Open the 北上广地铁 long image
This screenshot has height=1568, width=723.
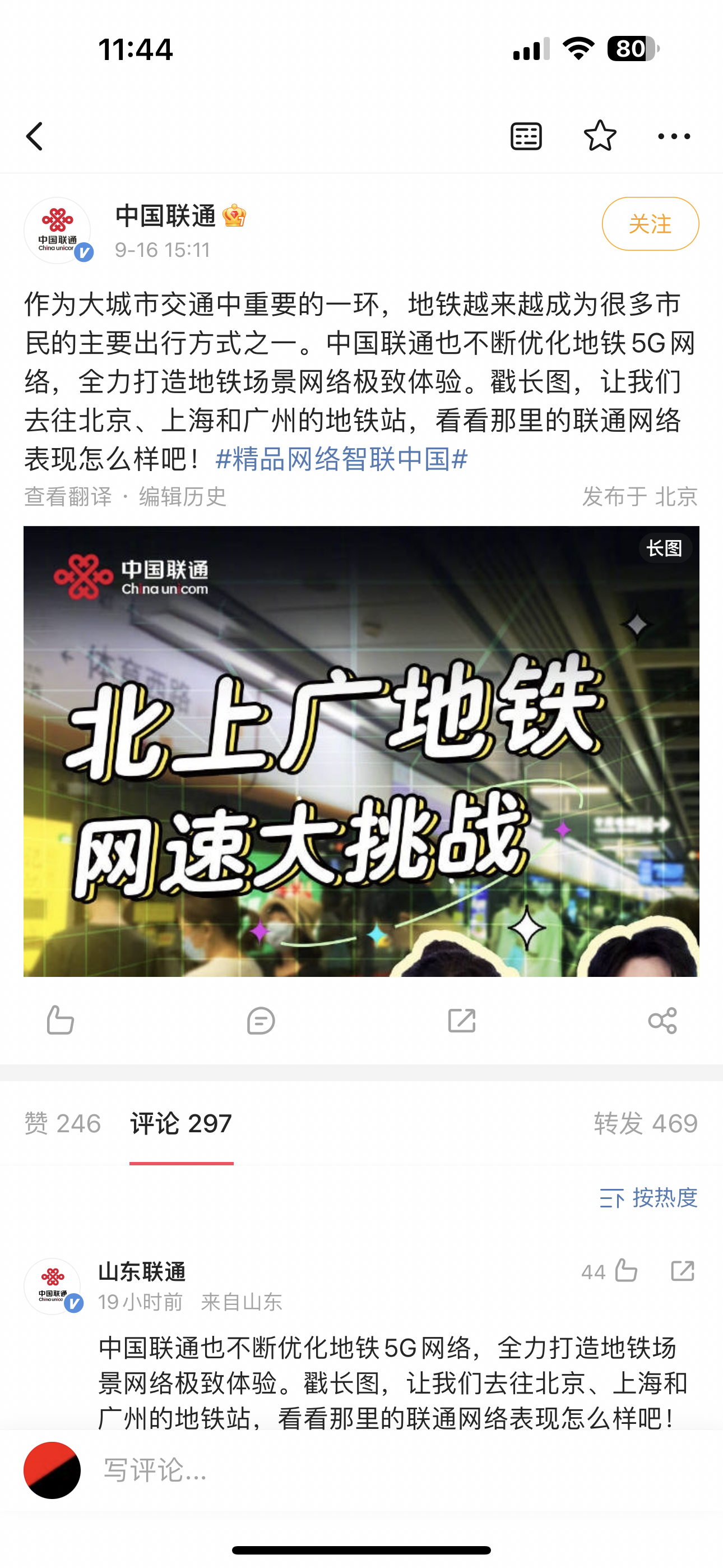click(x=361, y=751)
